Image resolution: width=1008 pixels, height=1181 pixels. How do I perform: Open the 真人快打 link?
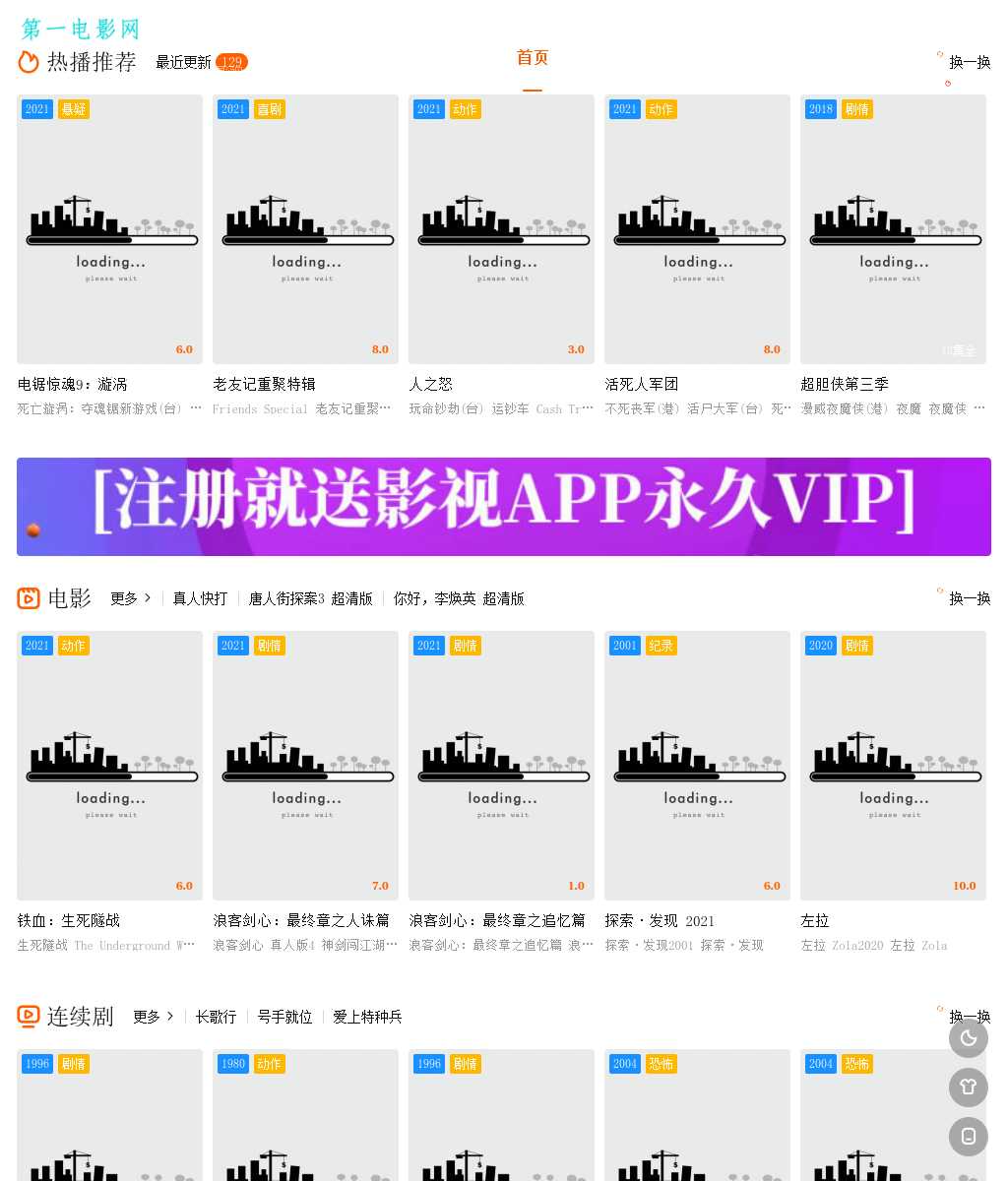coord(200,598)
